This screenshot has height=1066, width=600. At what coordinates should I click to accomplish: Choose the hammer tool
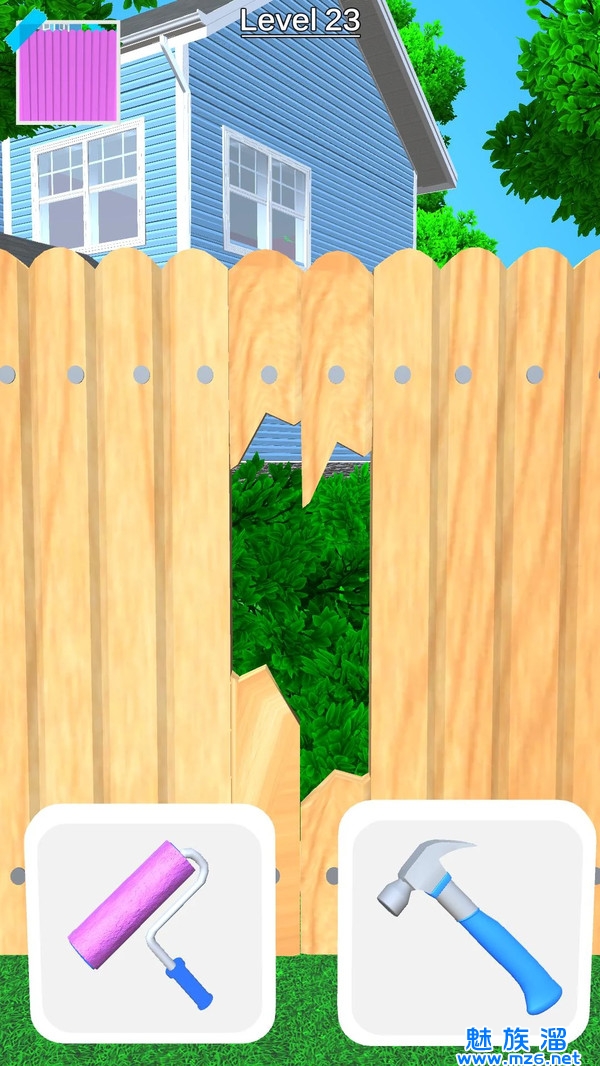(x=467, y=924)
